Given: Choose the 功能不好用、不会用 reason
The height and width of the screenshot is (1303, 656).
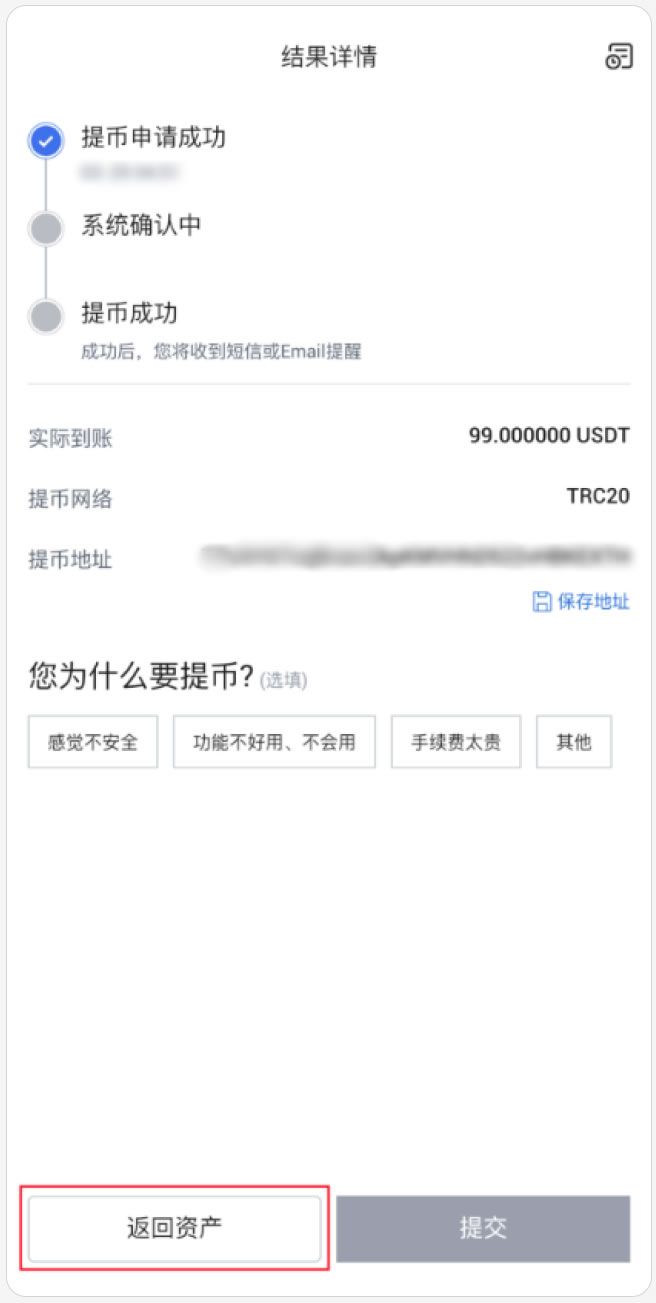Looking at the screenshot, I should [274, 742].
